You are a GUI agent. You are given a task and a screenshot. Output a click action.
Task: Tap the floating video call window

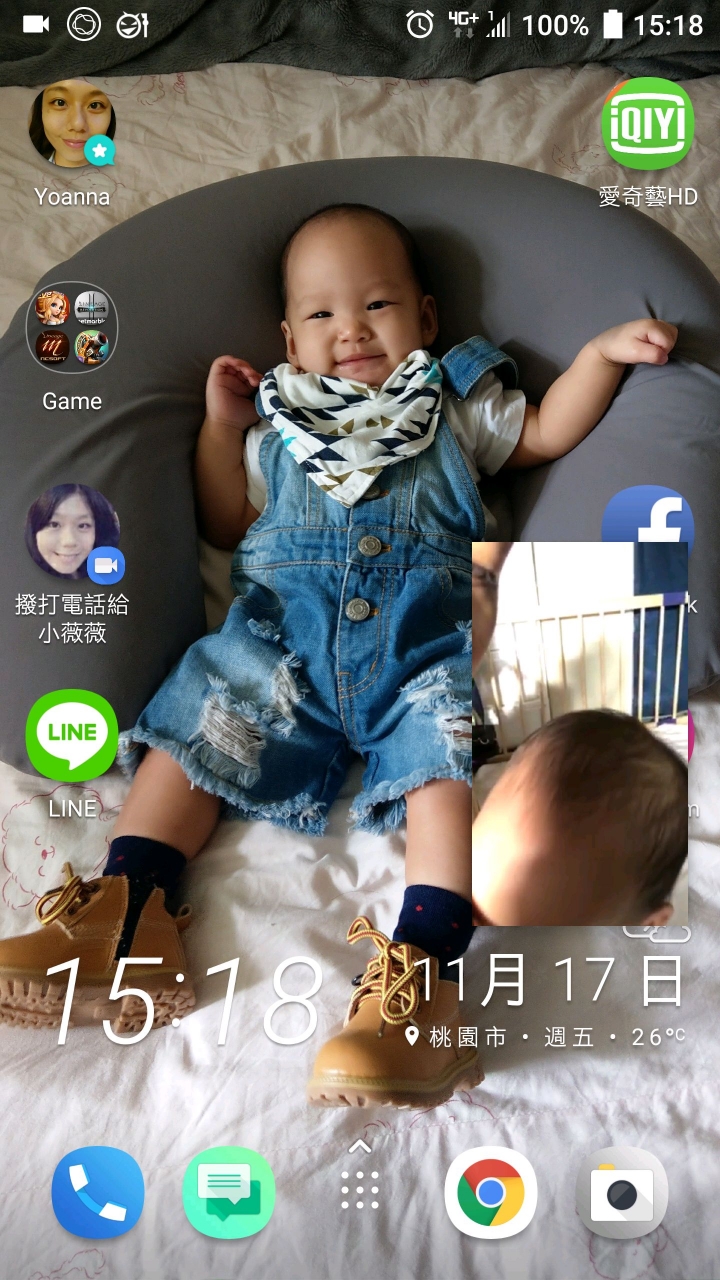pyautogui.click(x=580, y=733)
